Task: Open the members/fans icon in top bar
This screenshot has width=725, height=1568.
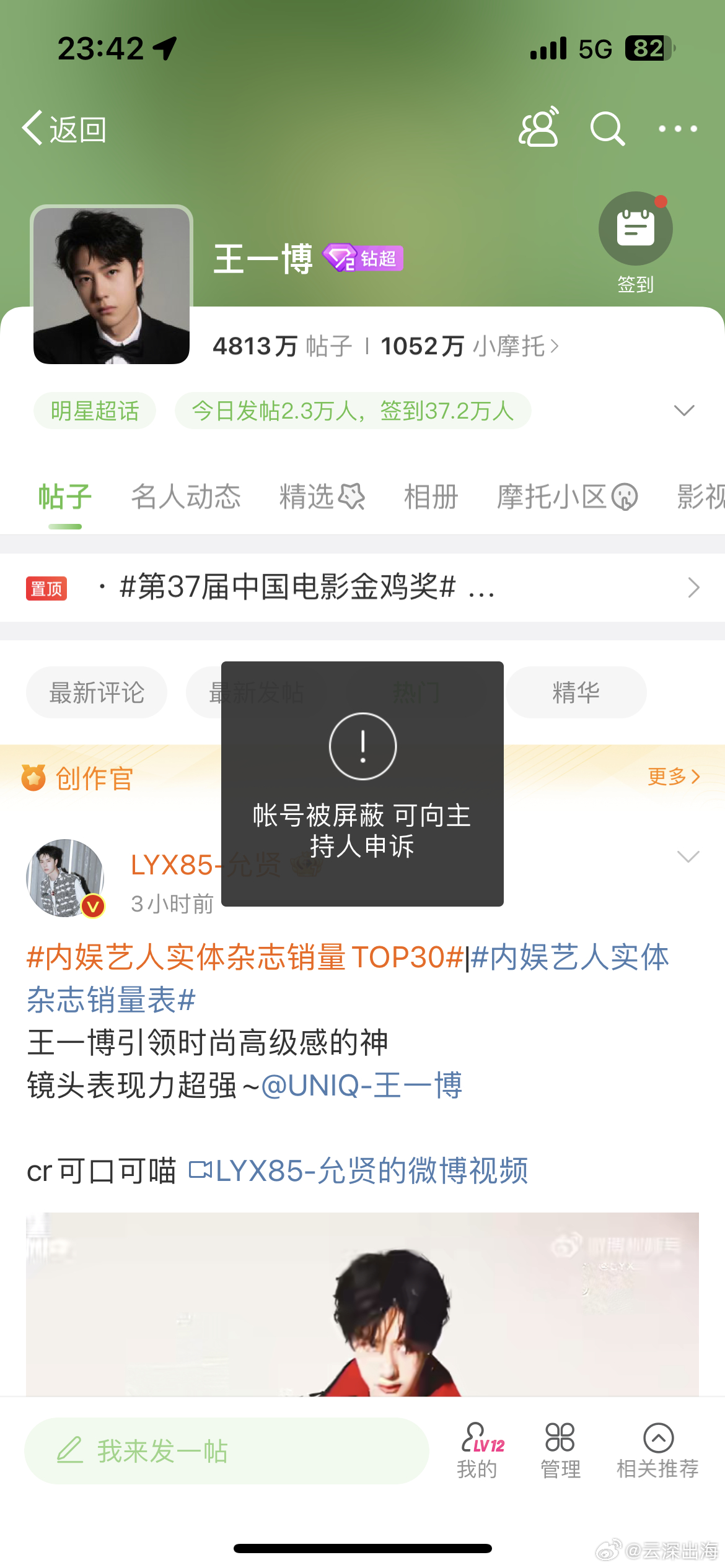Action: pos(538,127)
